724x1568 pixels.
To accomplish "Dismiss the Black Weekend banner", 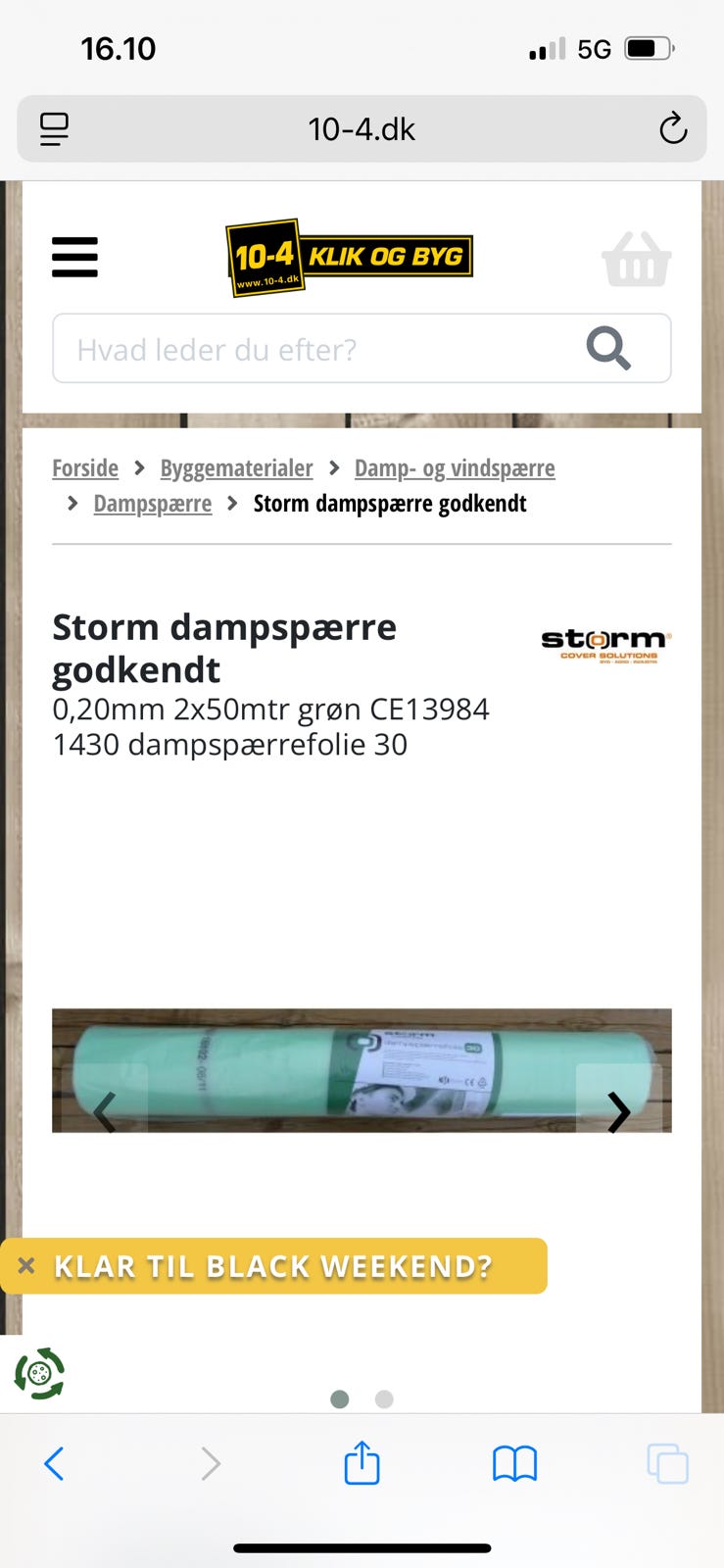I will pos(26,1265).
